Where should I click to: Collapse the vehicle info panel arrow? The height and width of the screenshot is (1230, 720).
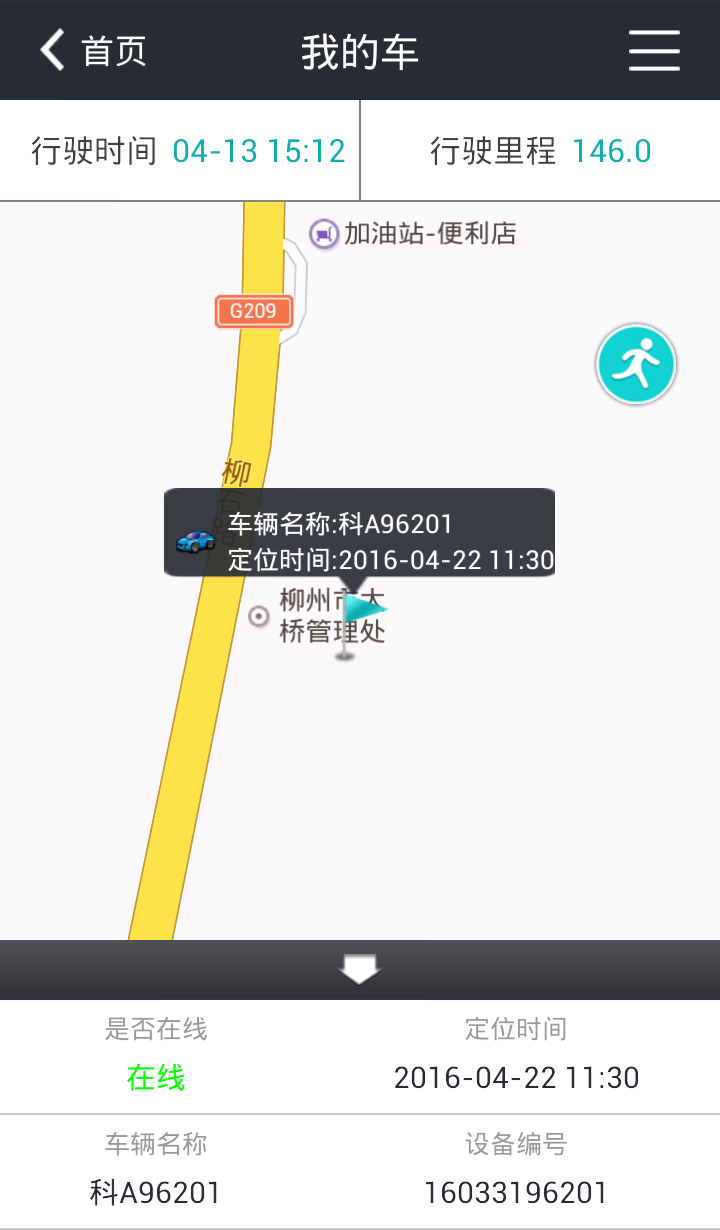click(360, 968)
